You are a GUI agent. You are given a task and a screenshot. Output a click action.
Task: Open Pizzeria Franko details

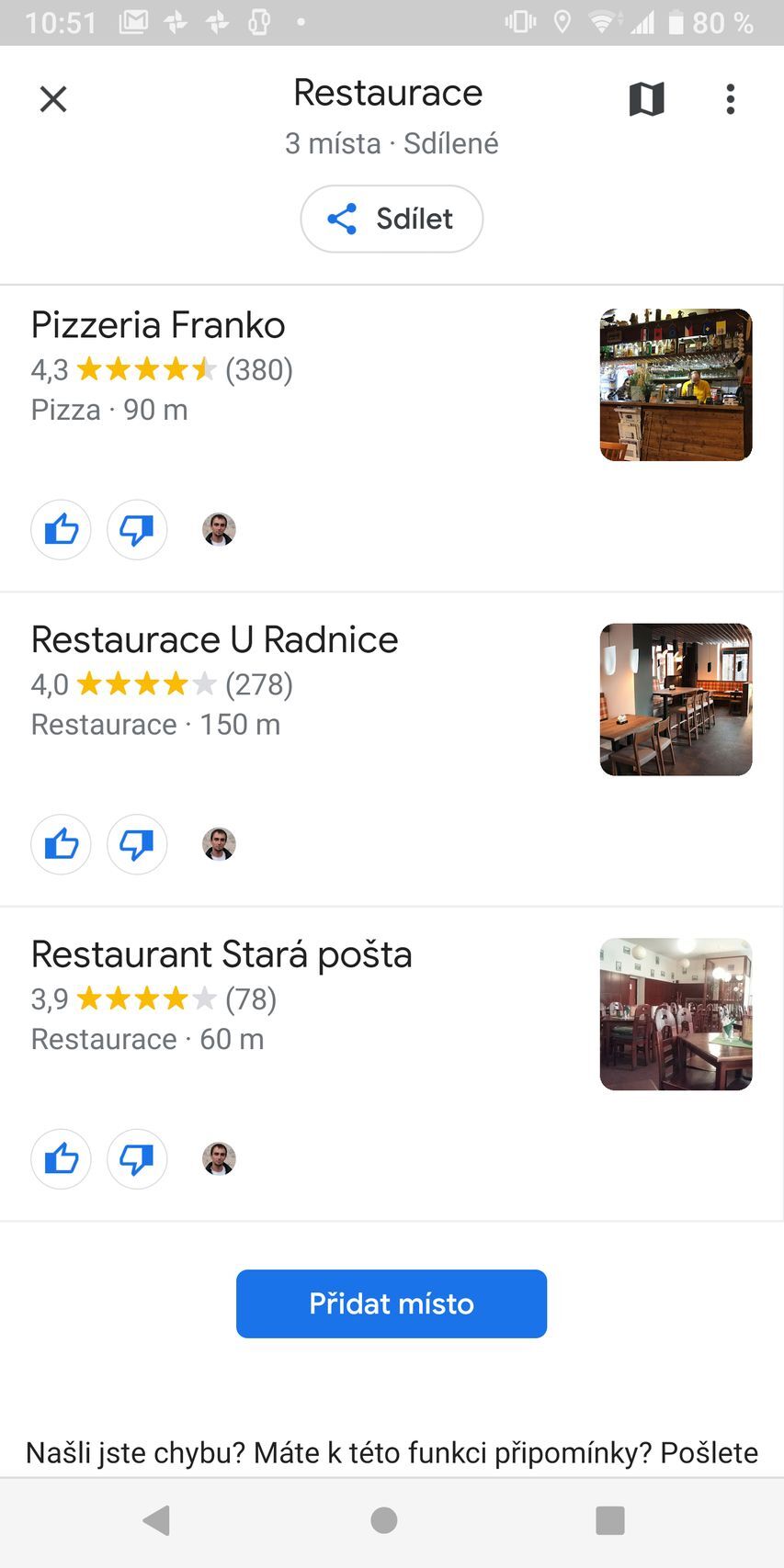click(x=158, y=326)
